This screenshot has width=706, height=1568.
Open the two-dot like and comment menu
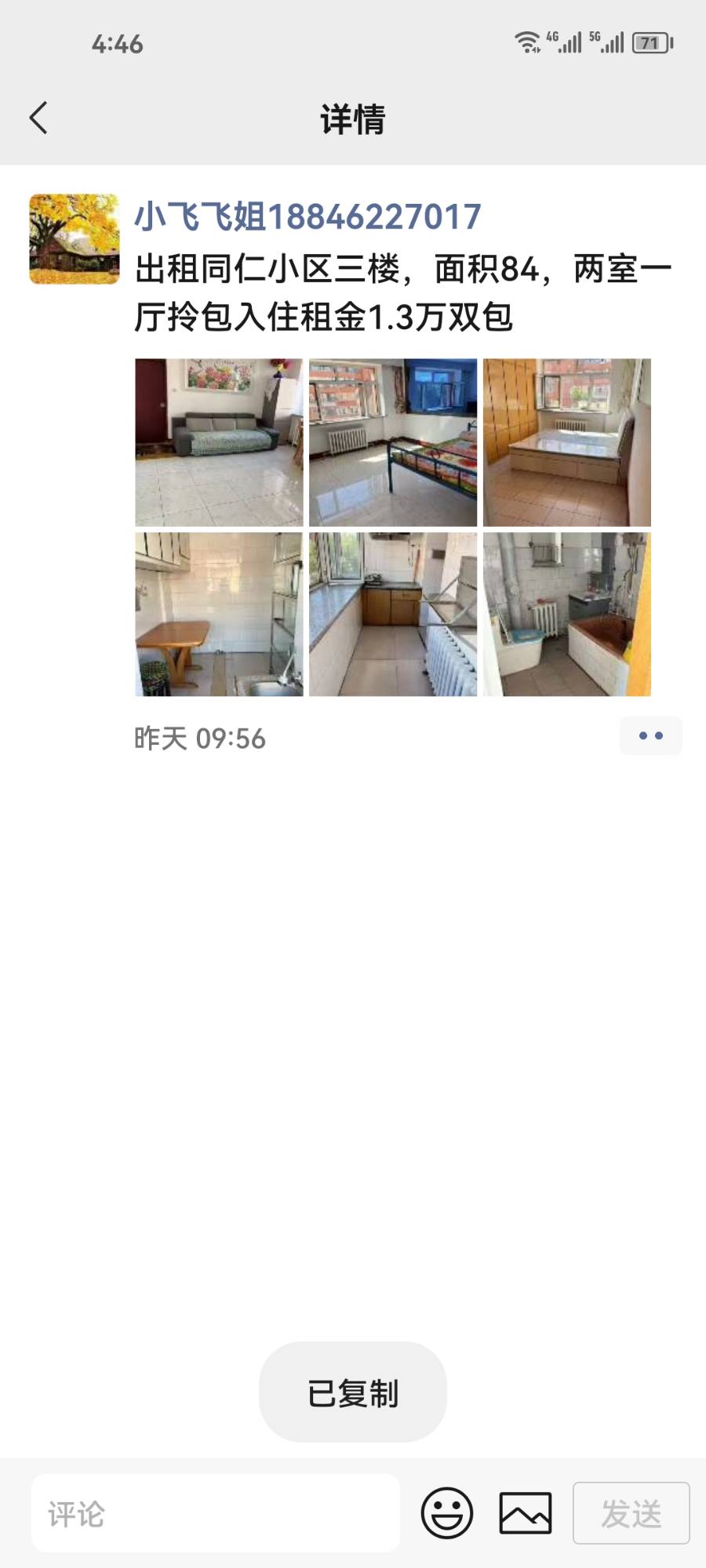[650, 736]
